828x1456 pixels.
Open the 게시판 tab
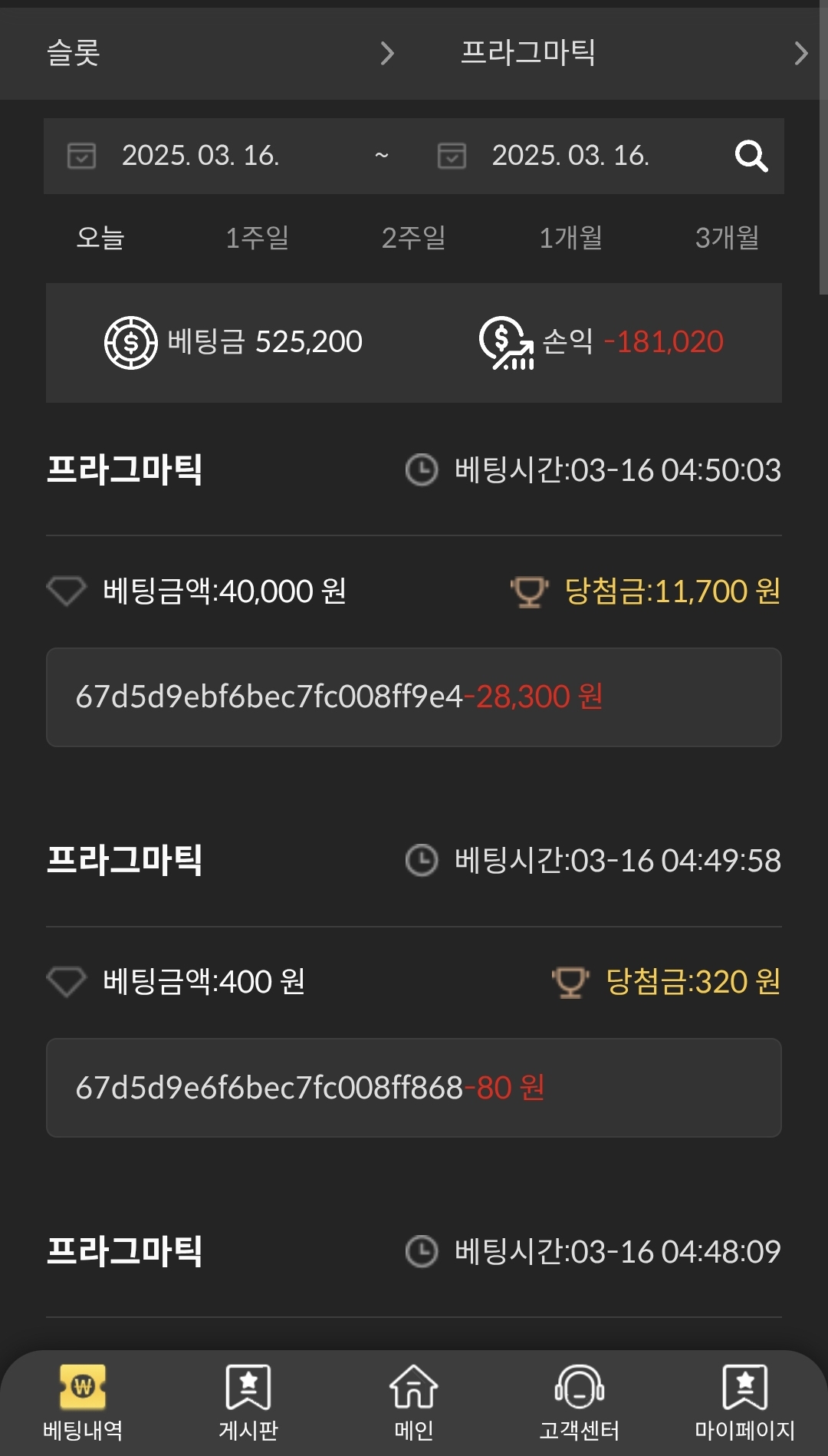[248, 1402]
